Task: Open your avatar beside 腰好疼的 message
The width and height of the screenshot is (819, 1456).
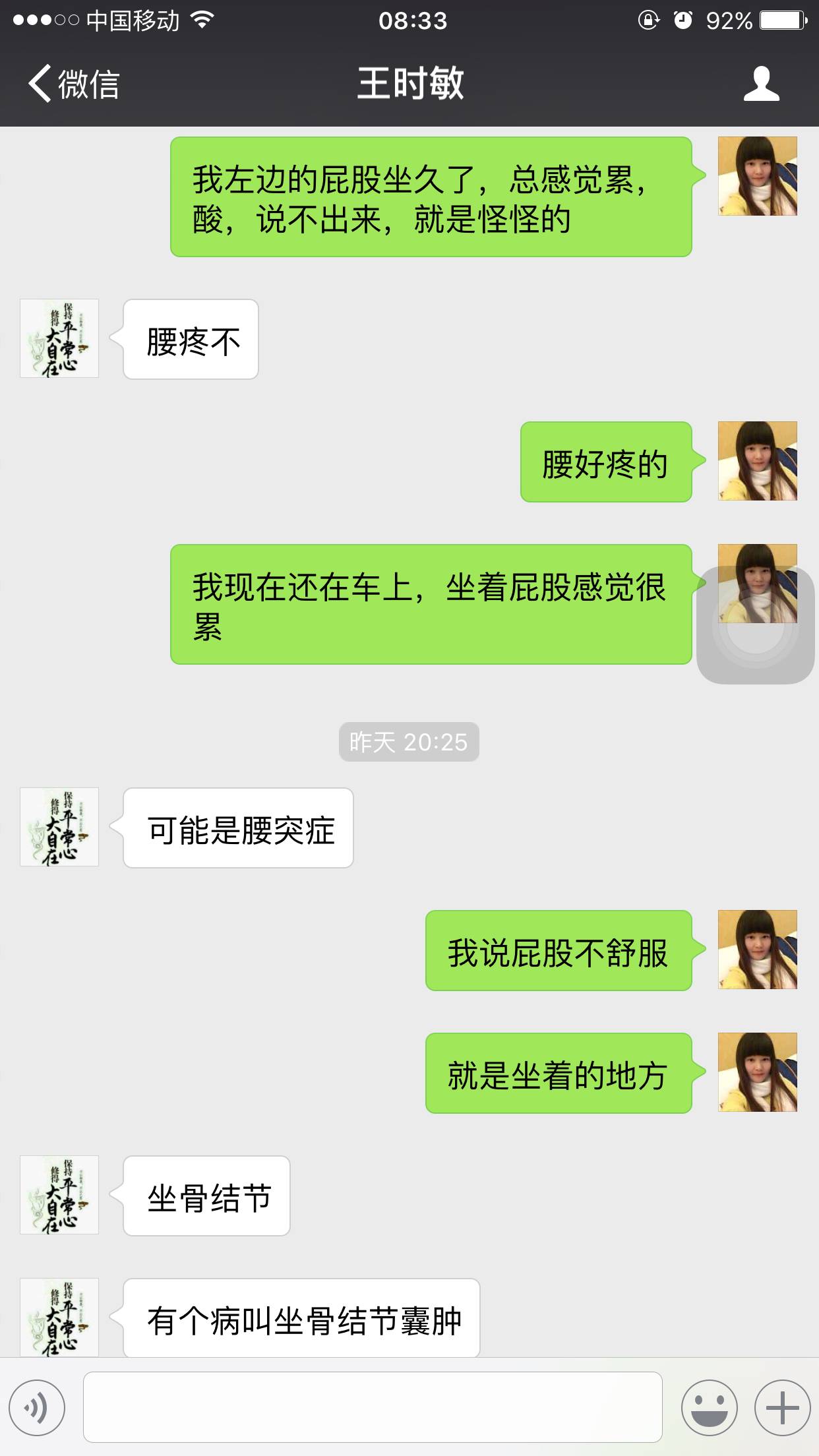Action: pyautogui.click(x=757, y=461)
